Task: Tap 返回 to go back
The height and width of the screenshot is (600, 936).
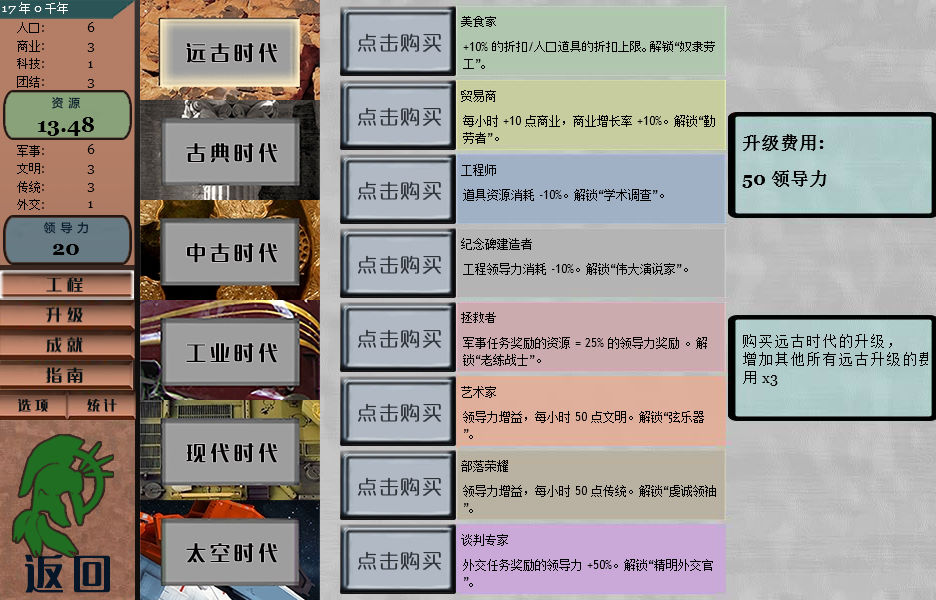Action: 66,572
